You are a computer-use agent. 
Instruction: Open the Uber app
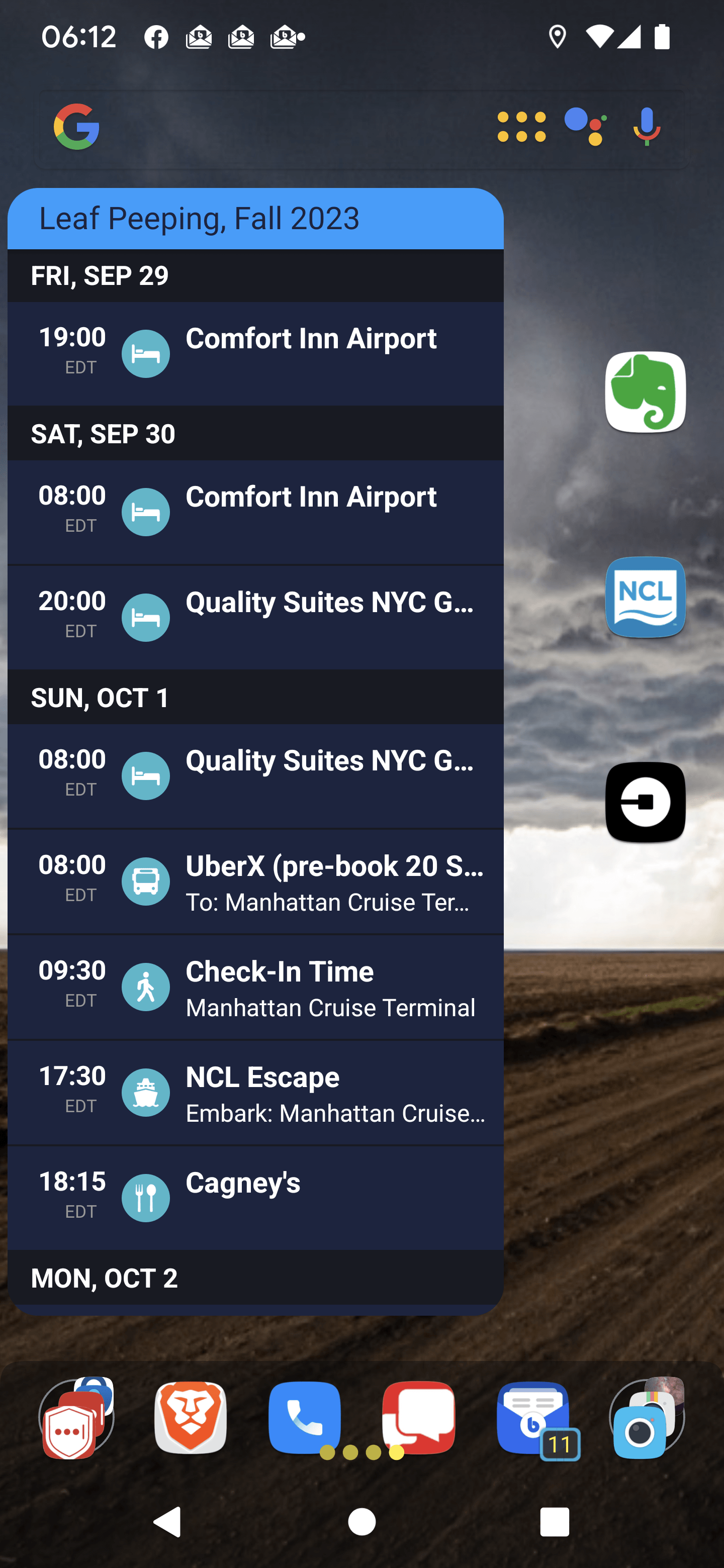click(646, 801)
